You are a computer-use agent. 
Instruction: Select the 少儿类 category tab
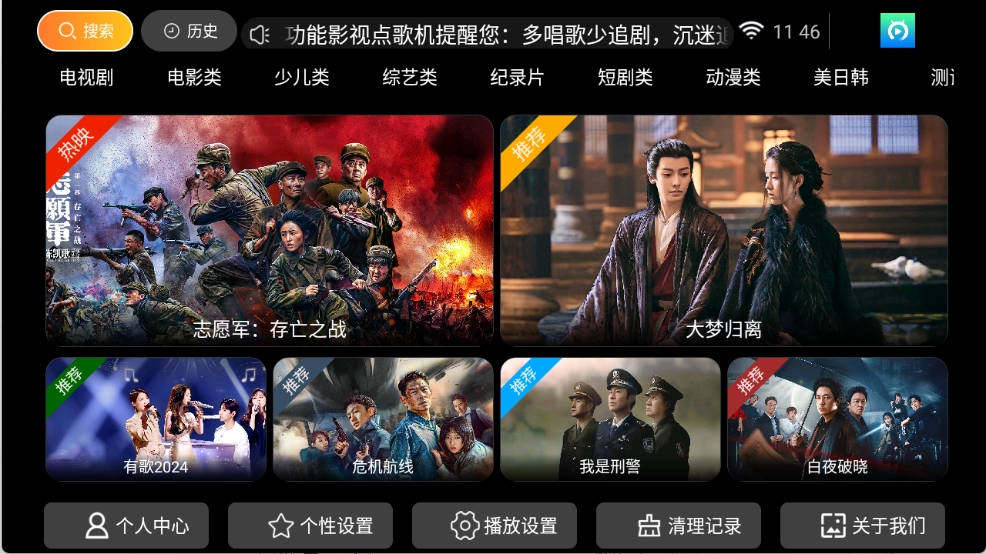coord(302,78)
